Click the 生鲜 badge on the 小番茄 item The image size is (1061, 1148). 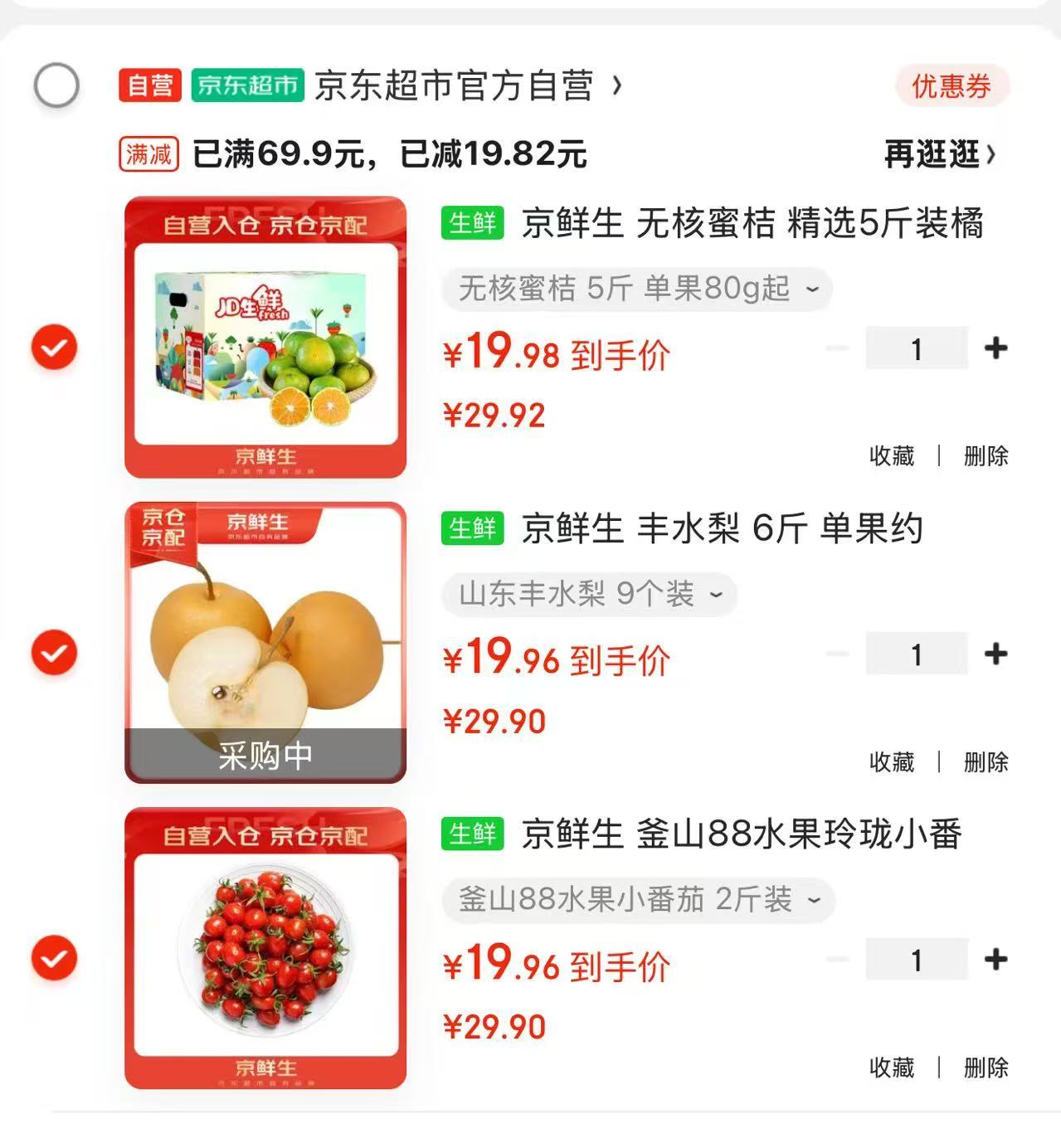point(473,833)
